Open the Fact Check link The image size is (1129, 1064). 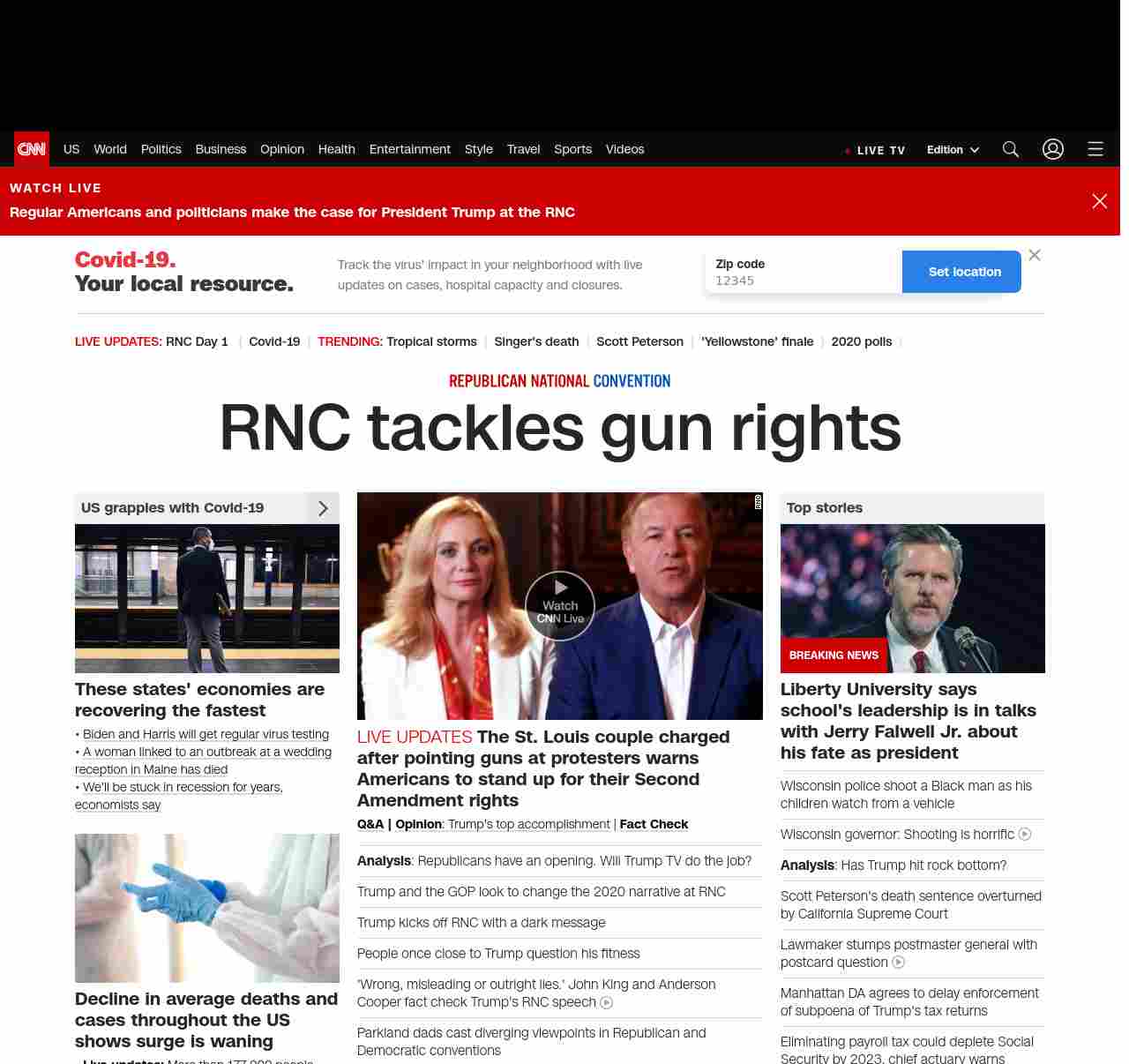pos(654,824)
